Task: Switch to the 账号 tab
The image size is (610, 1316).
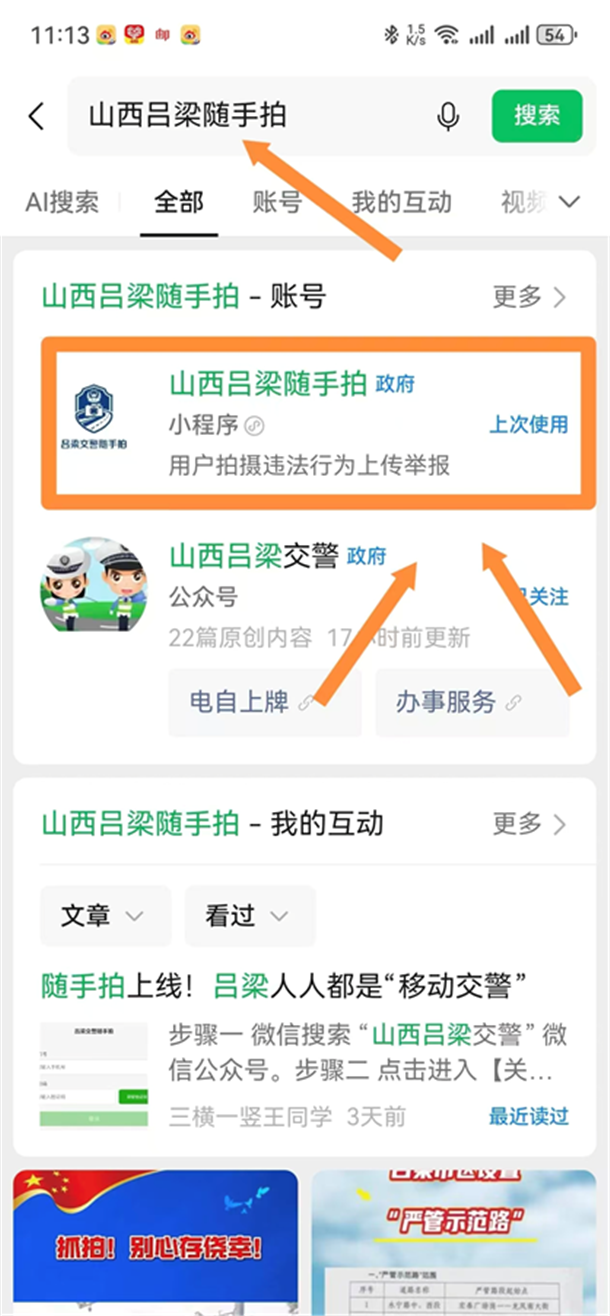Action: tap(277, 202)
